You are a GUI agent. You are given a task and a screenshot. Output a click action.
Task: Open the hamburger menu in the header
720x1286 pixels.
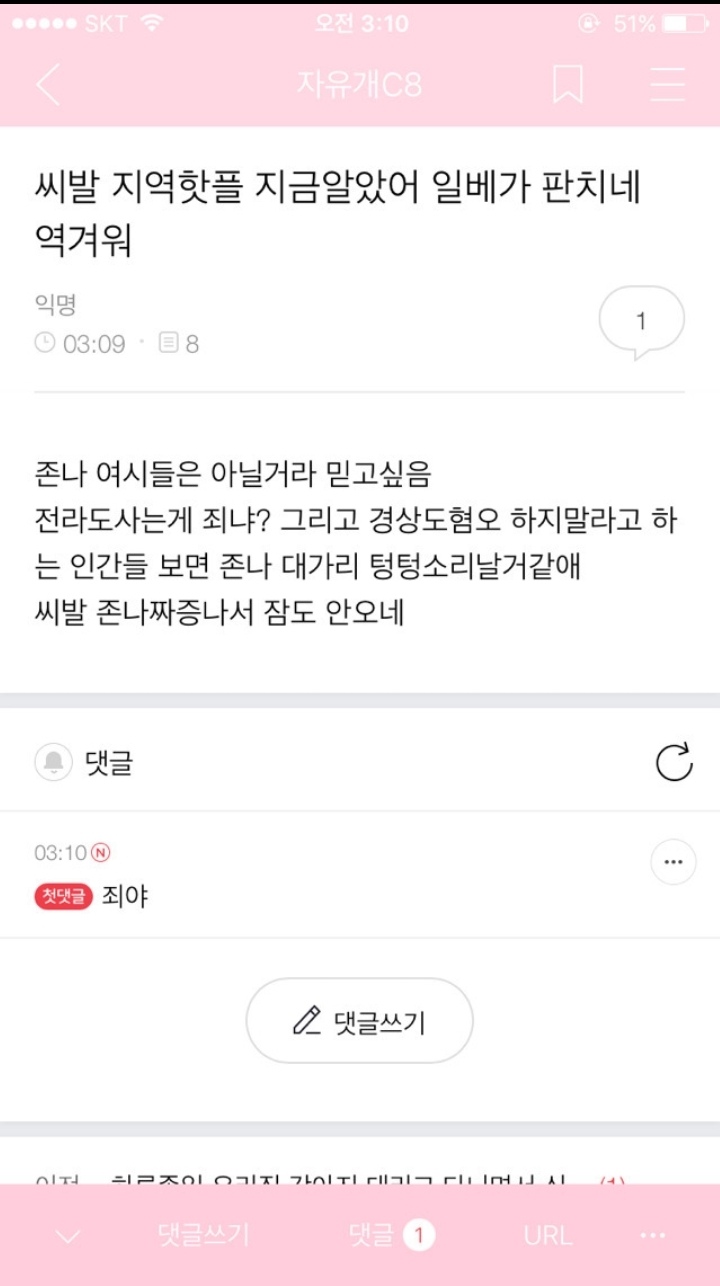point(668,85)
